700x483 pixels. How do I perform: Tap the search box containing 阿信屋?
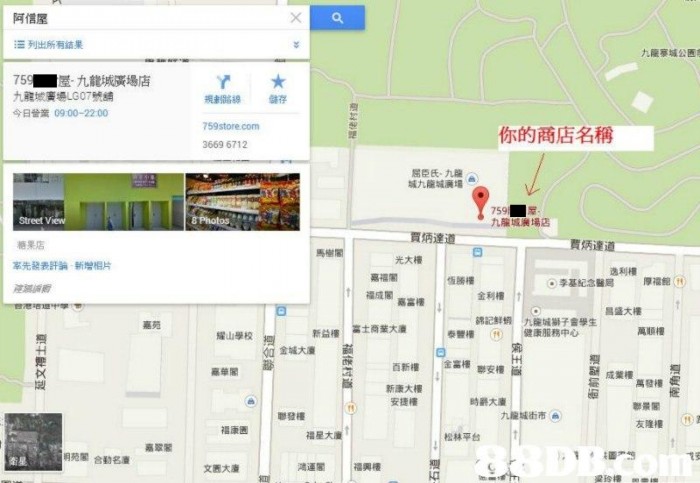(140, 18)
